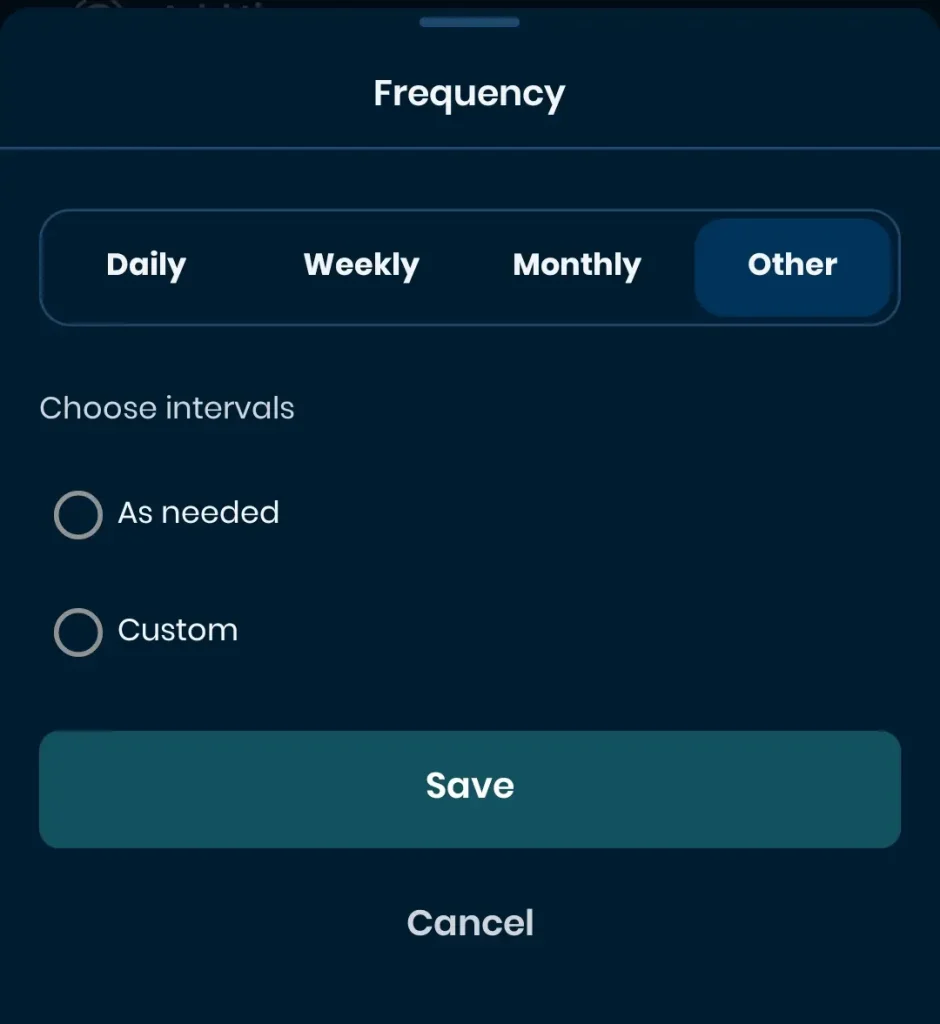Screen dimensions: 940x1024
Task: Switch to the Daily frequency tab
Action: click(x=146, y=265)
